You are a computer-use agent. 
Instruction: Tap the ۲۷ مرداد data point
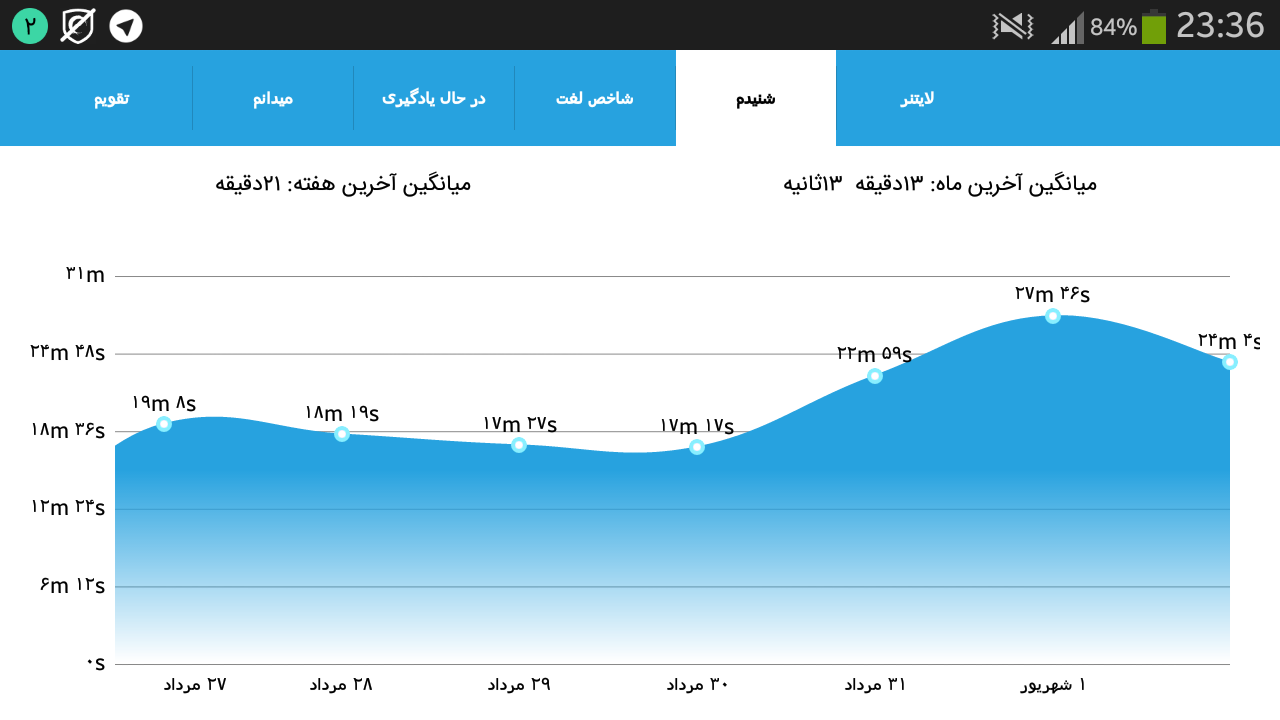click(x=164, y=424)
